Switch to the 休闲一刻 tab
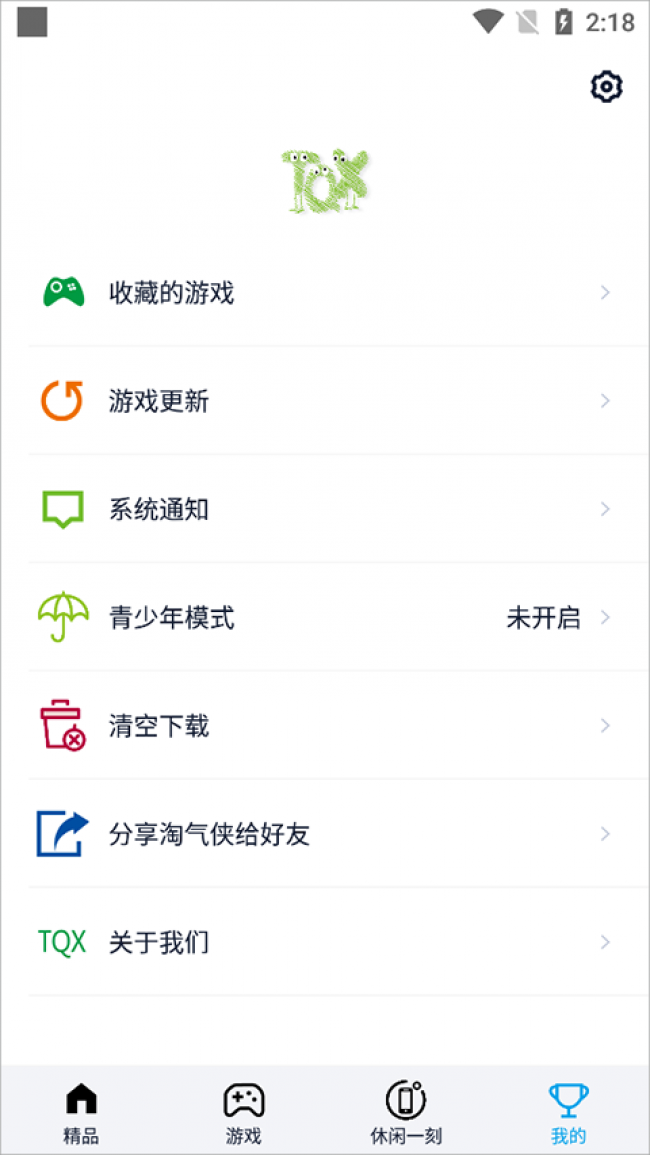Image resolution: width=650 pixels, height=1155 pixels. click(x=405, y=1112)
